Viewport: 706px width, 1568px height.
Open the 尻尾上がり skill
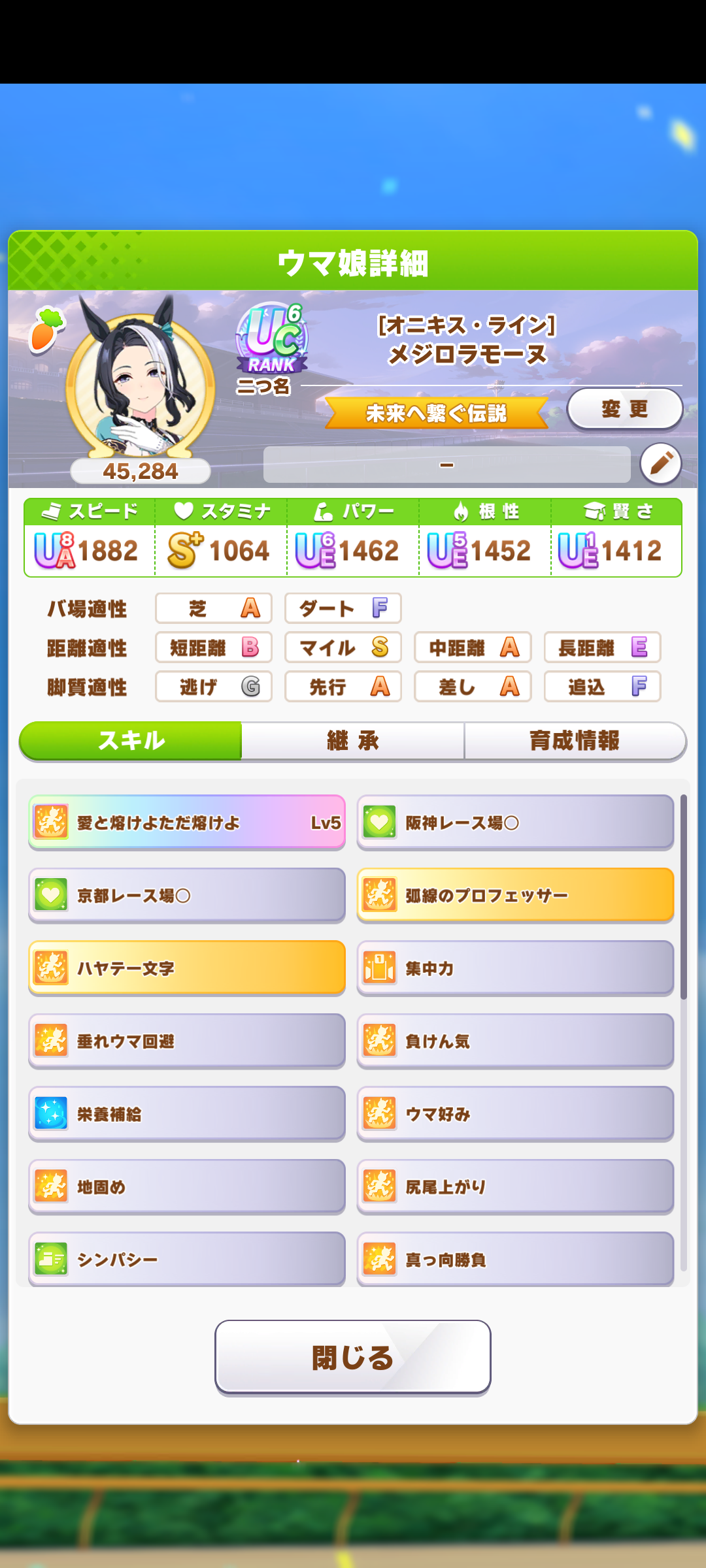click(x=515, y=1186)
